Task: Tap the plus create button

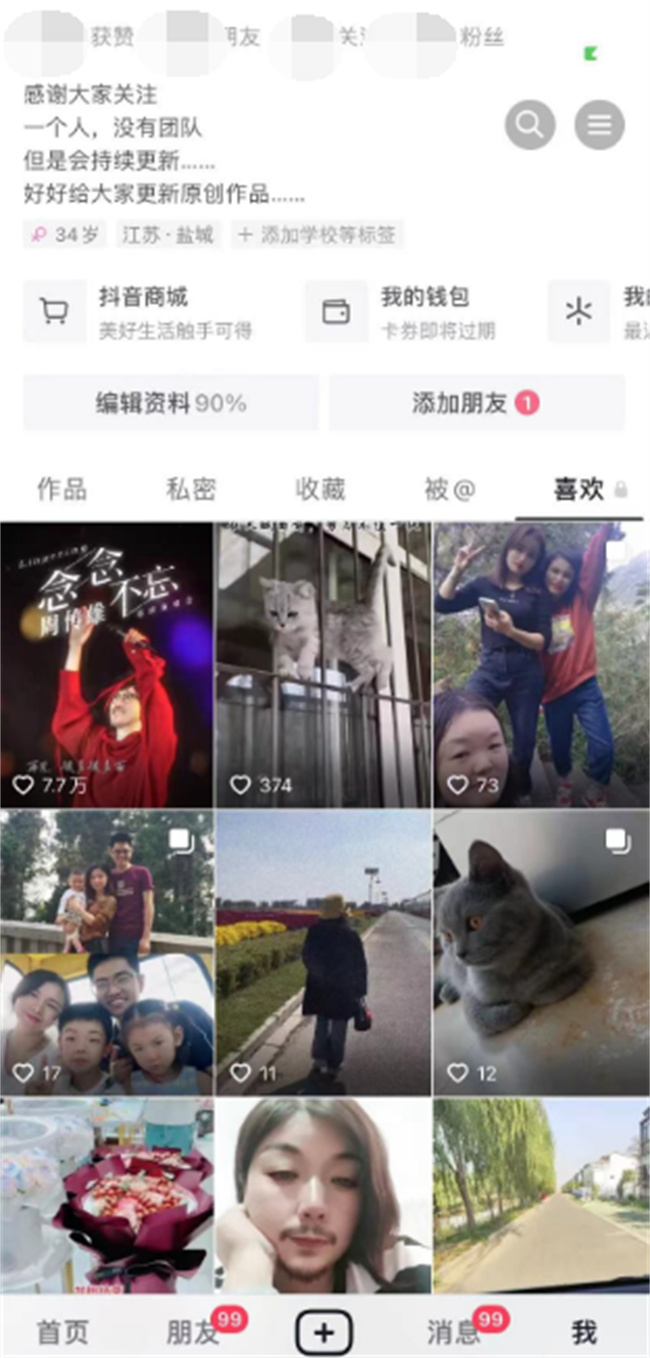Action: [324, 1332]
